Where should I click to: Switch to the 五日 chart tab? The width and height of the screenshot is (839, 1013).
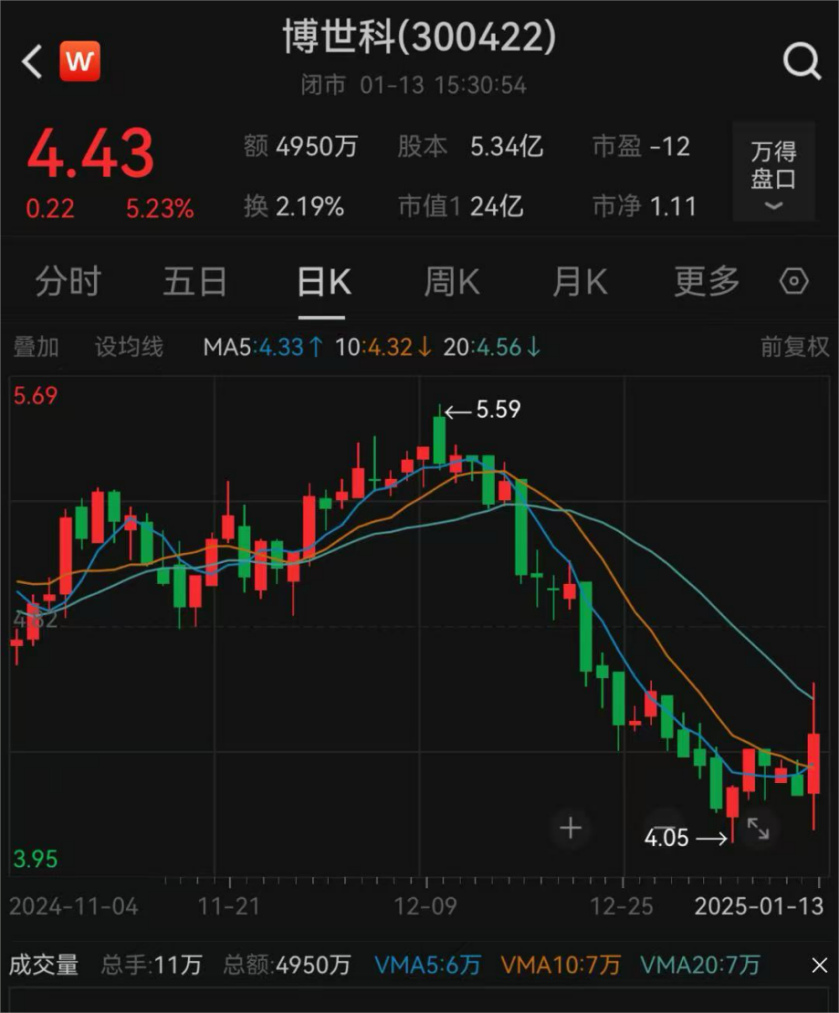195,282
